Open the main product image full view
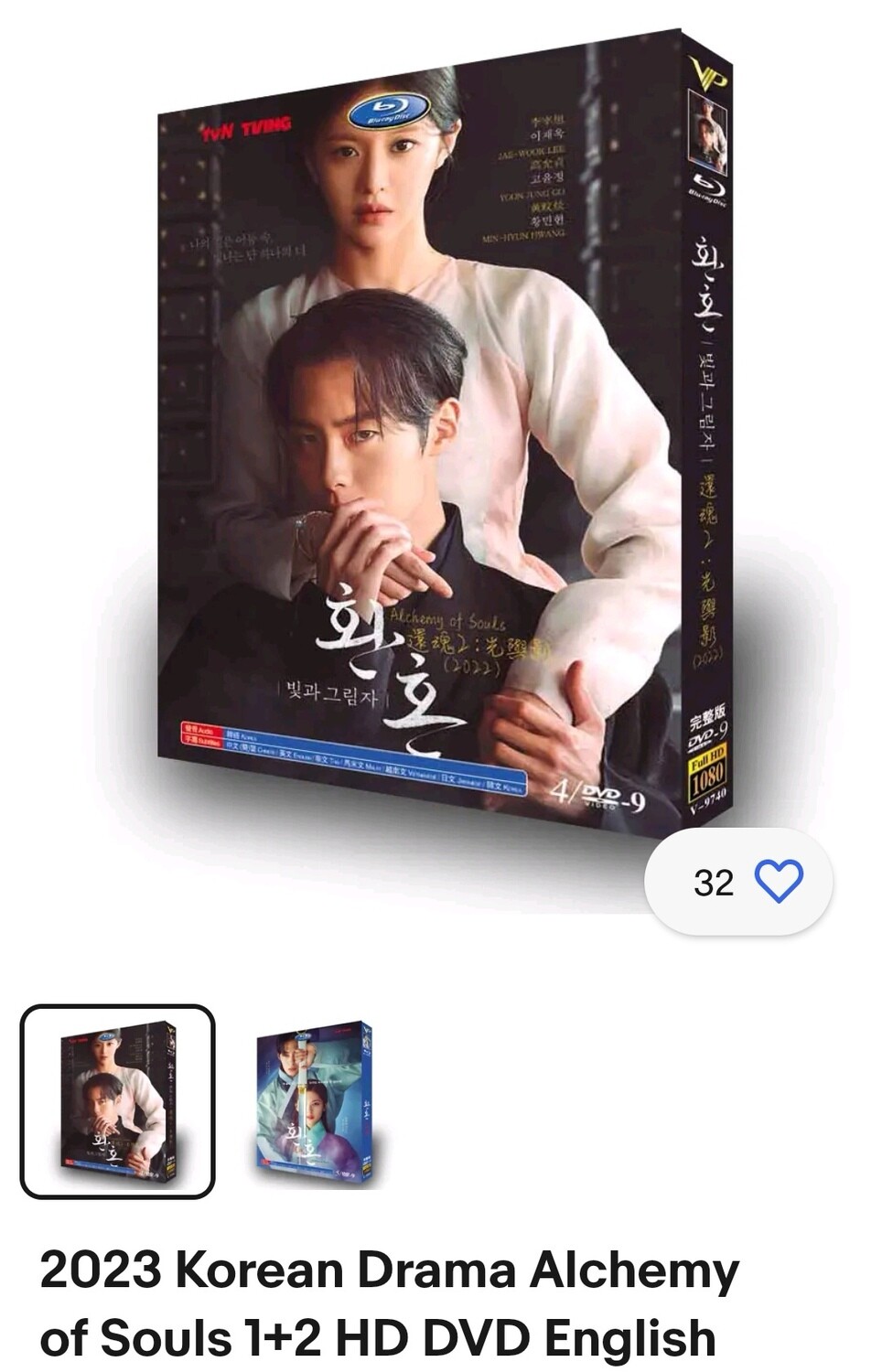Image resolution: width=882 pixels, height=1372 pixels. [439, 439]
